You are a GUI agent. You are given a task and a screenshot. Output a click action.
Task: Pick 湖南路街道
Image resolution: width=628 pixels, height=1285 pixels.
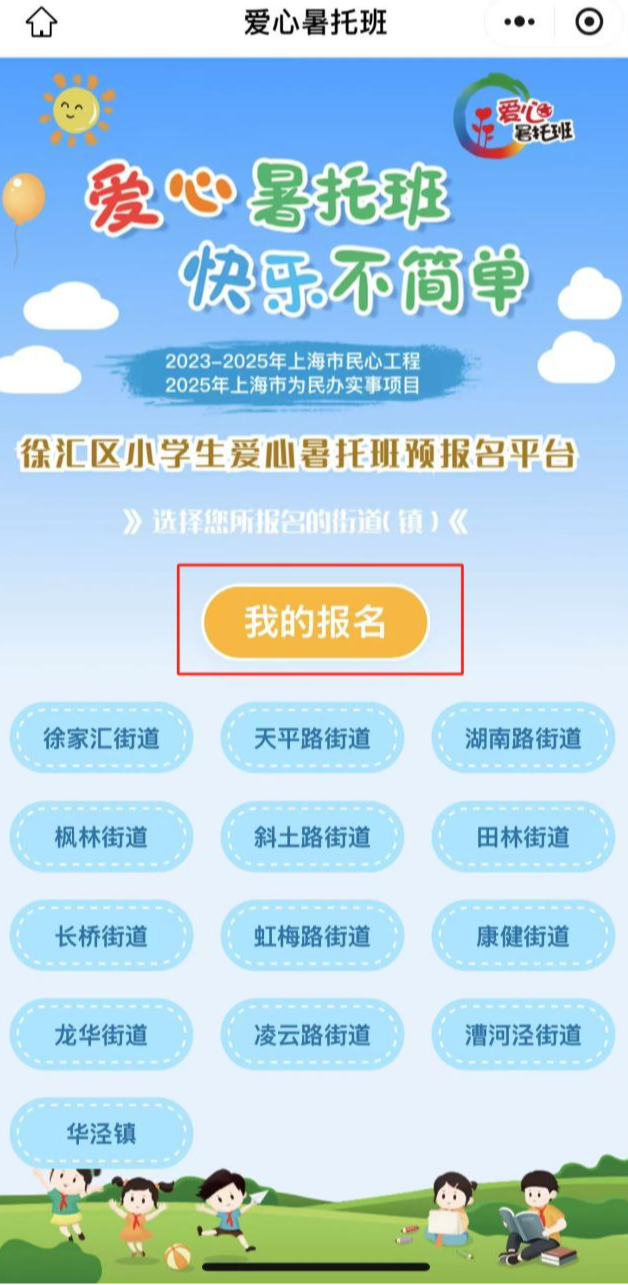point(523,738)
